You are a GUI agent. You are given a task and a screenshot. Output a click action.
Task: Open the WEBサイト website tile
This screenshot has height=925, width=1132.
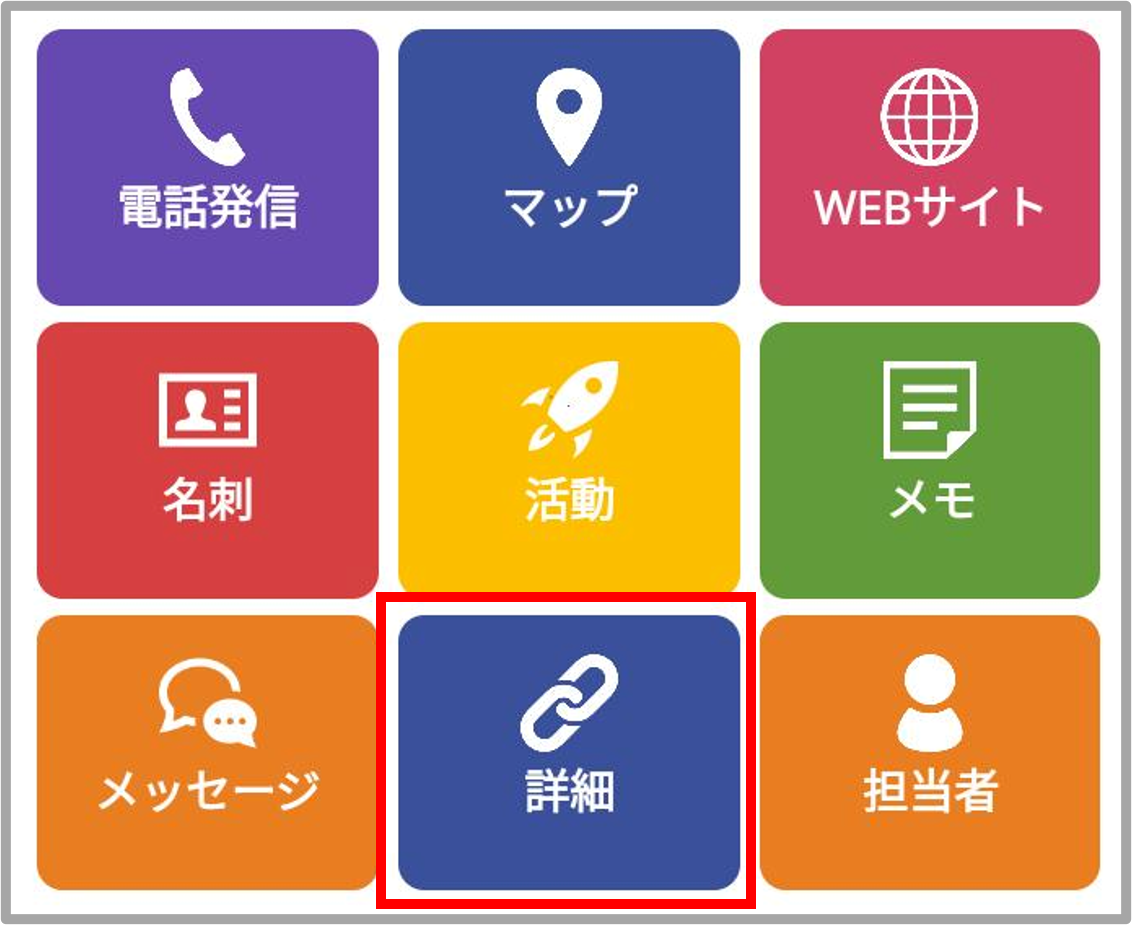930,167
